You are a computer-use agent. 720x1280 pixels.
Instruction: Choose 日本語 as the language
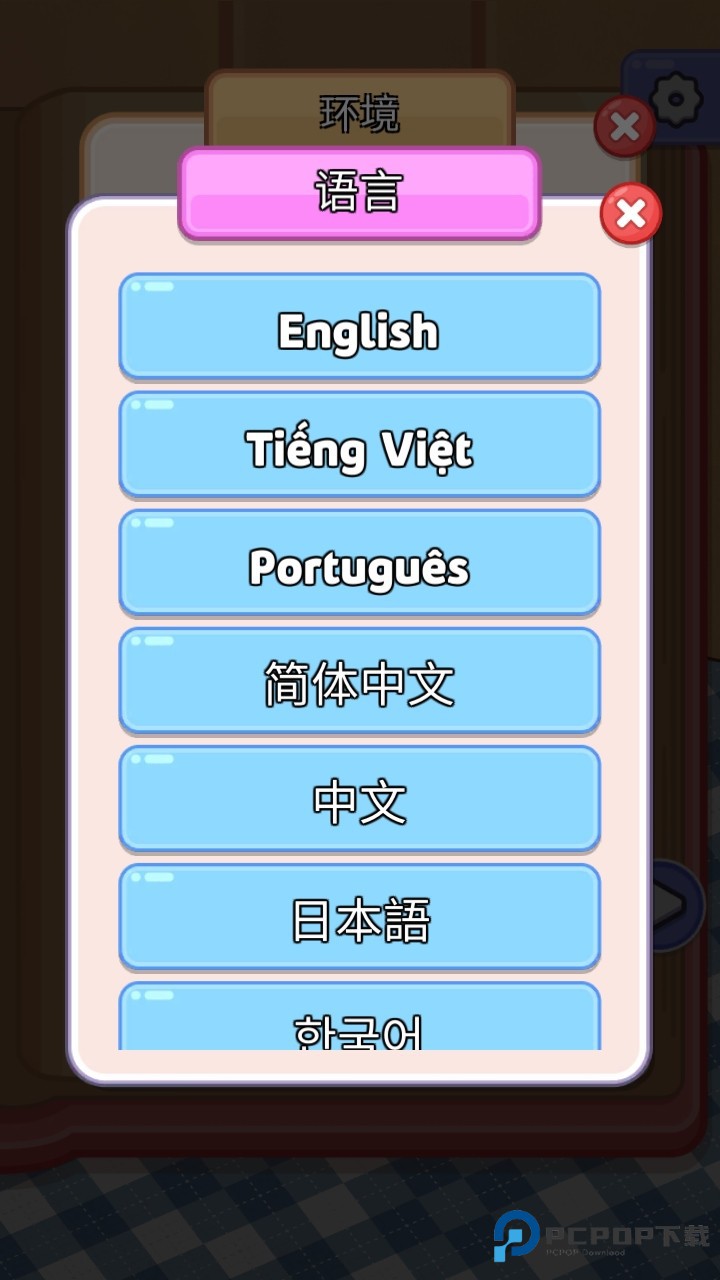(x=359, y=917)
